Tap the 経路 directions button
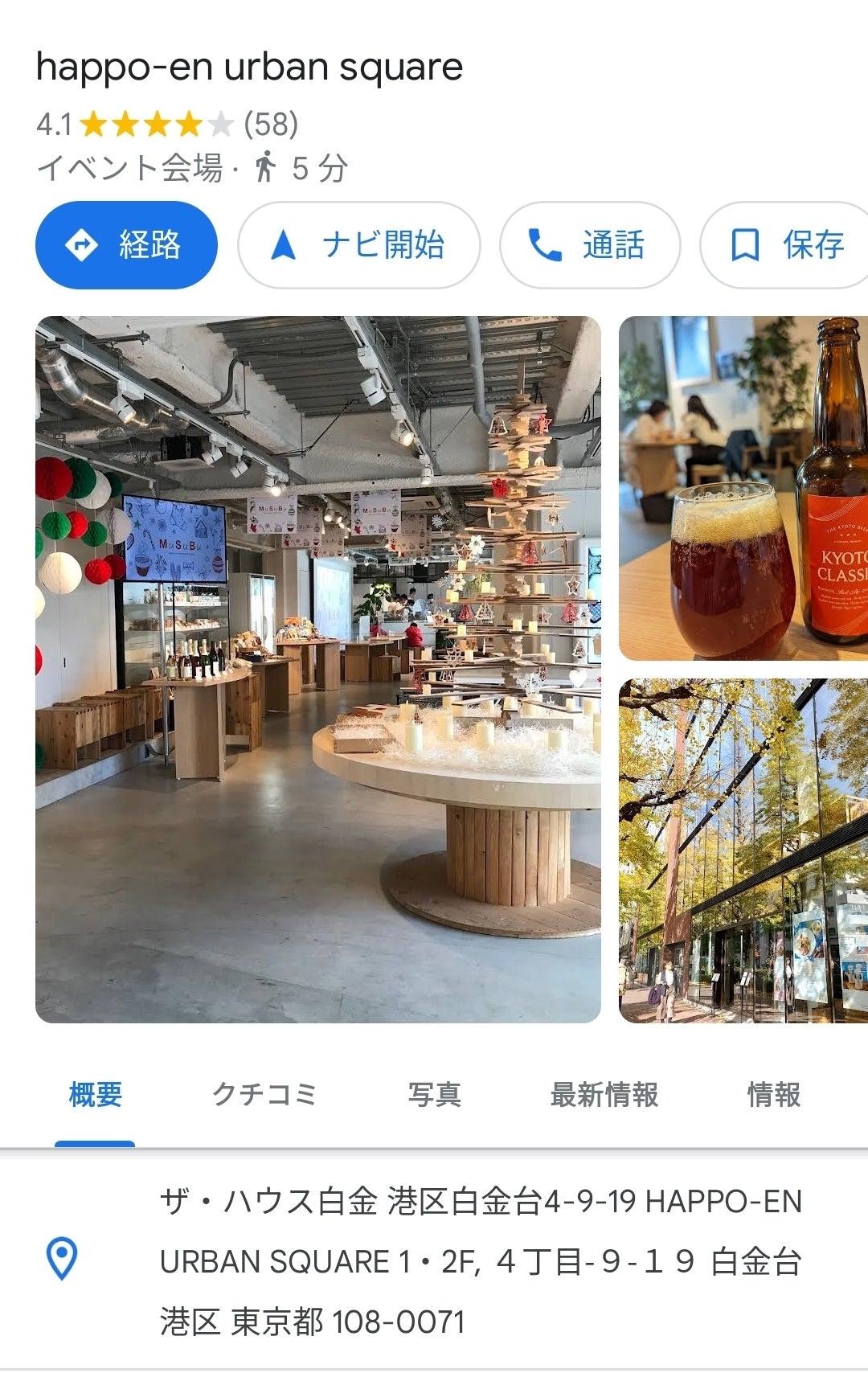Image resolution: width=868 pixels, height=1373 pixels. [126, 245]
